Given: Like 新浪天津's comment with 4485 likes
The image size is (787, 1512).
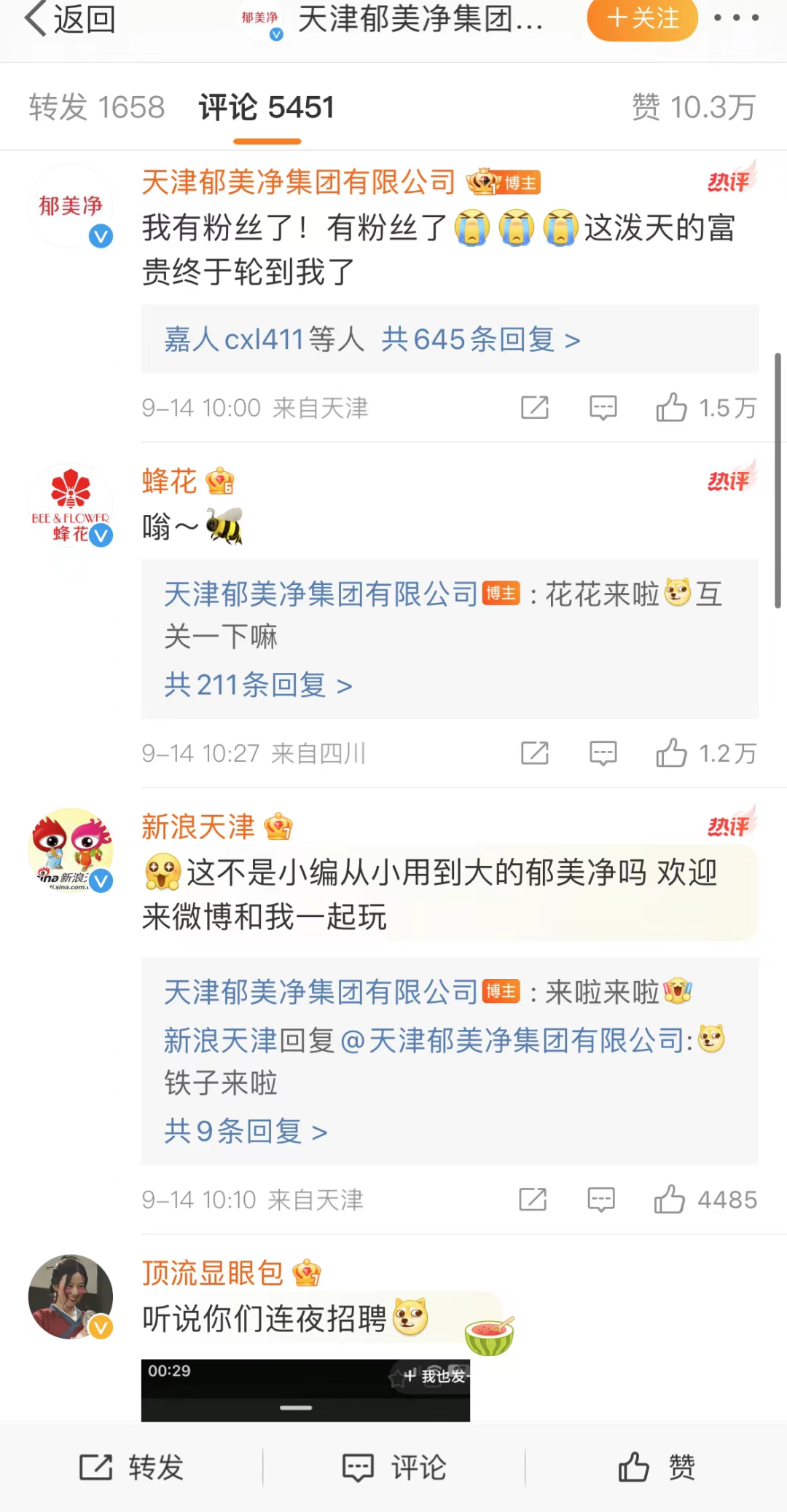Looking at the screenshot, I should pos(670,1200).
